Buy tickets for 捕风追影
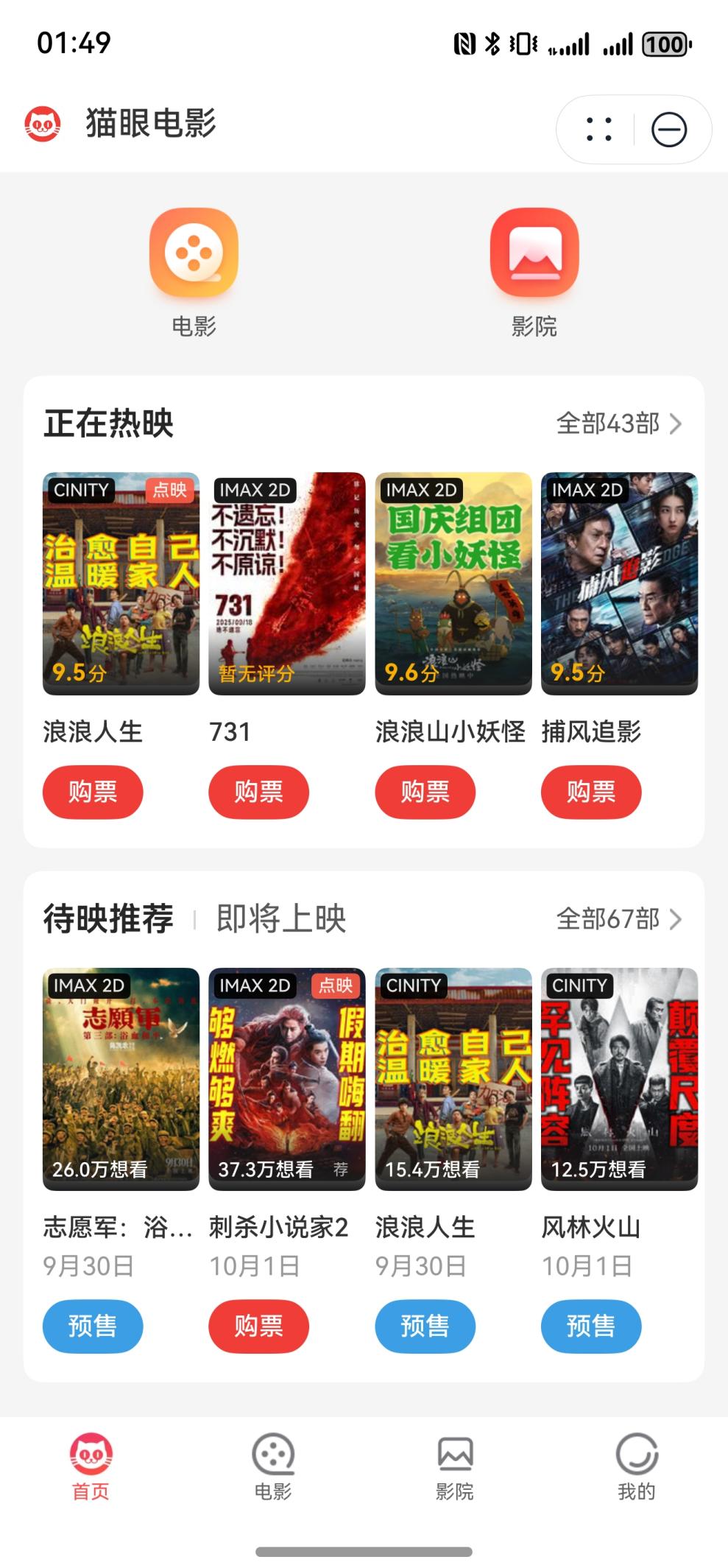728x1568 pixels. pos(591,792)
